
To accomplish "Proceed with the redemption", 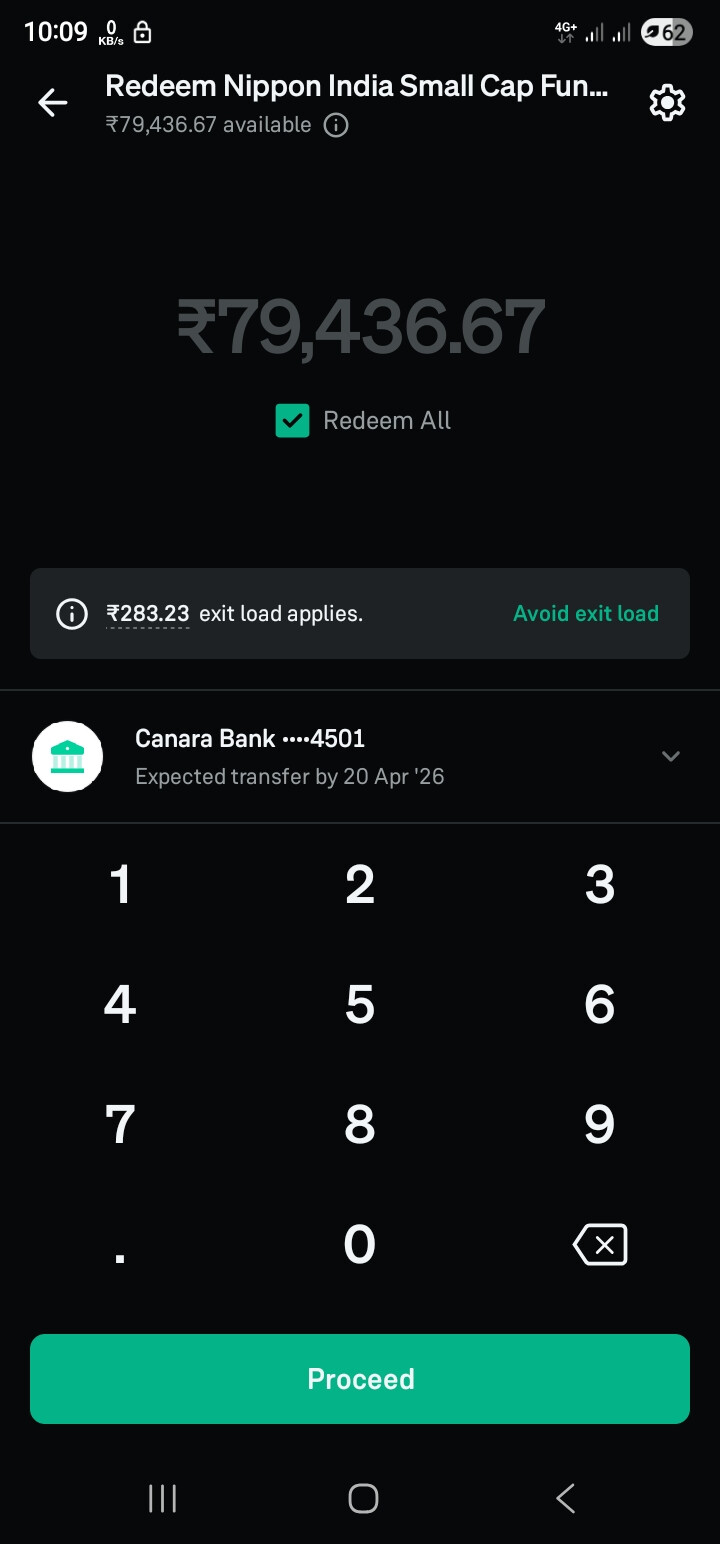I will point(360,1379).
